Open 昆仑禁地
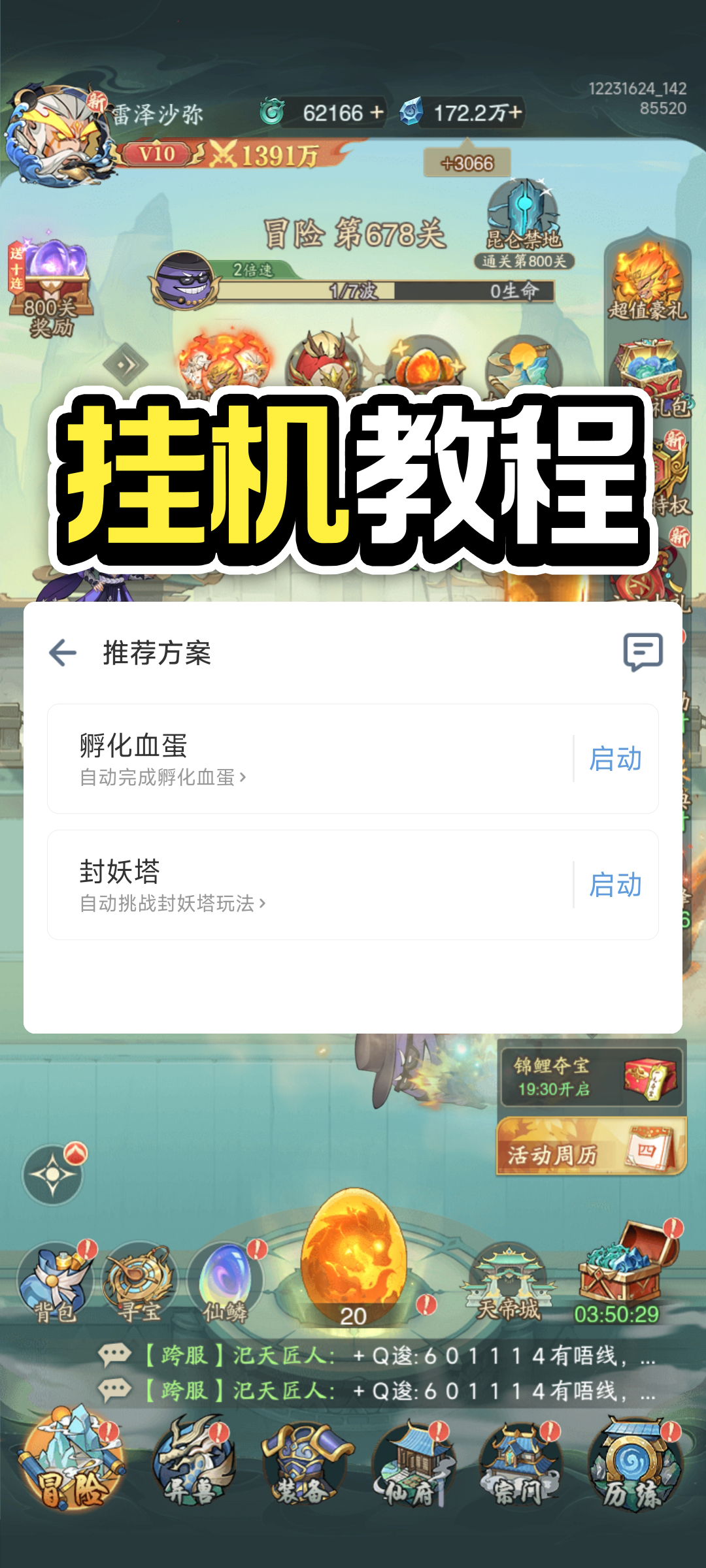706x1568 pixels. tap(523, 222)
